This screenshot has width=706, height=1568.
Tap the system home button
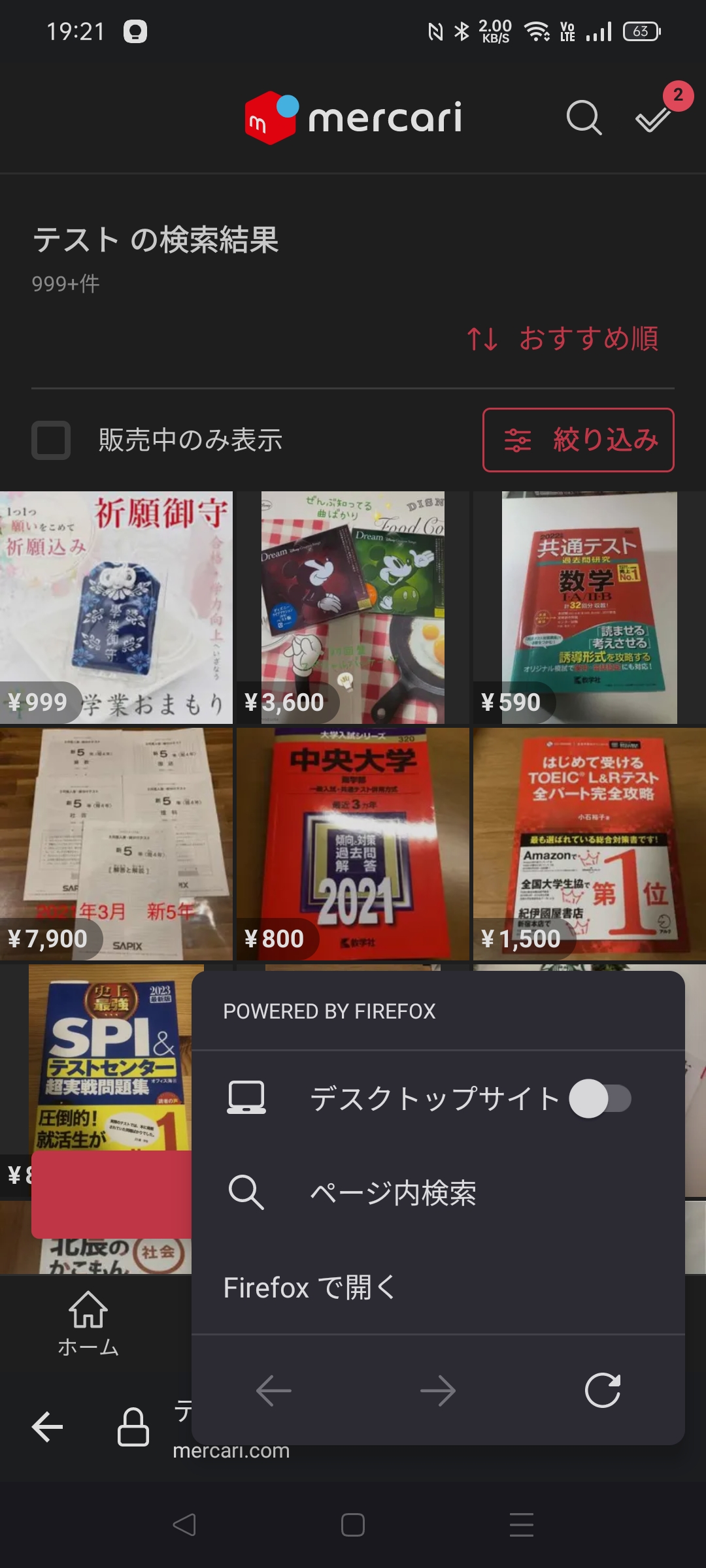353,1525
